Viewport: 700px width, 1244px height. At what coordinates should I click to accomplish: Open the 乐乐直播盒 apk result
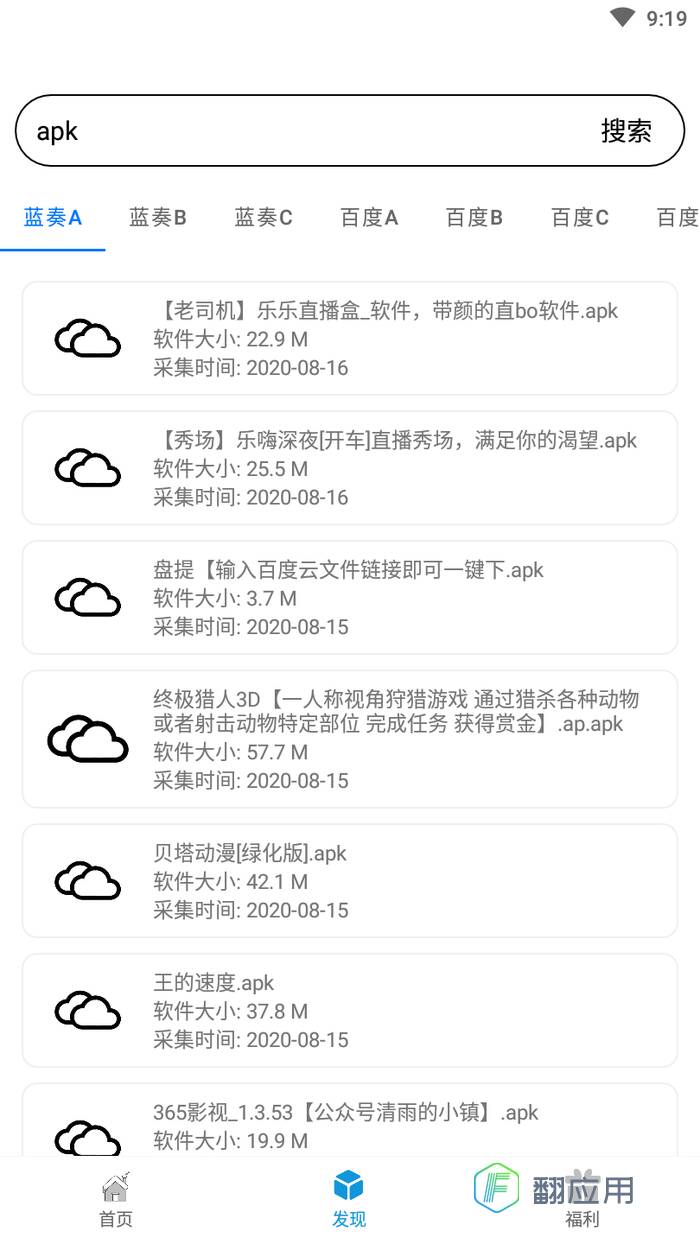coord(350,339)
